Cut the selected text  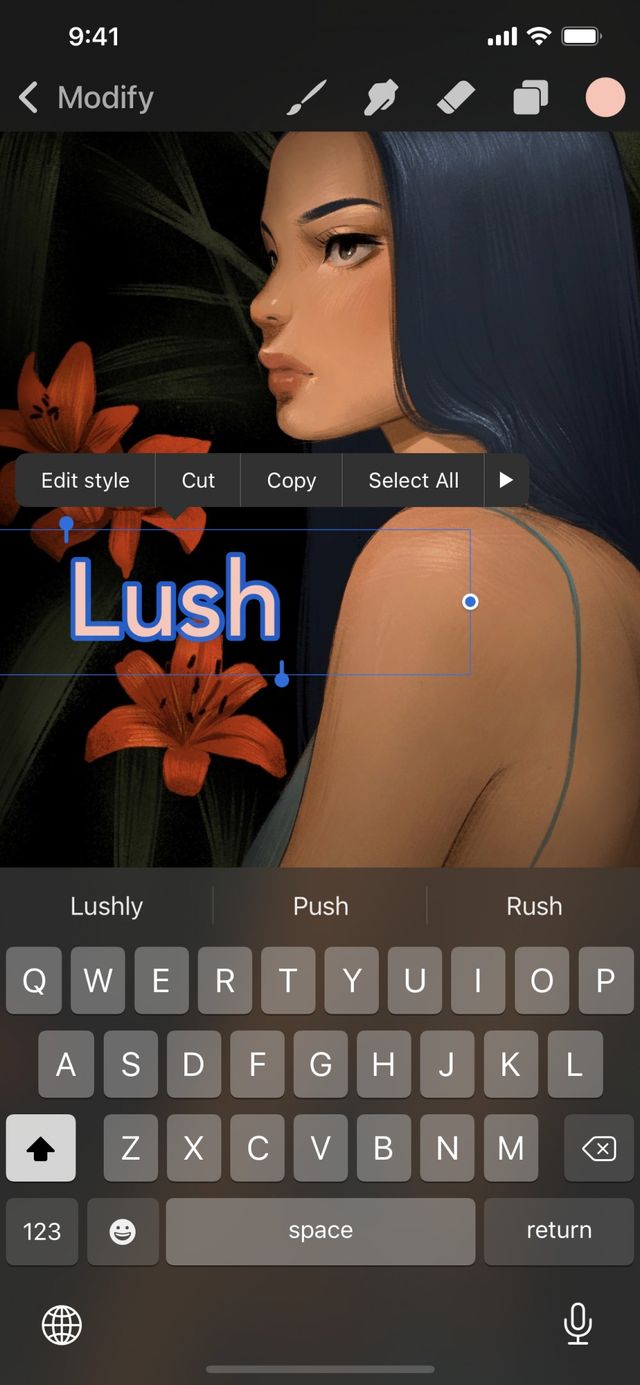pos(198,481)
